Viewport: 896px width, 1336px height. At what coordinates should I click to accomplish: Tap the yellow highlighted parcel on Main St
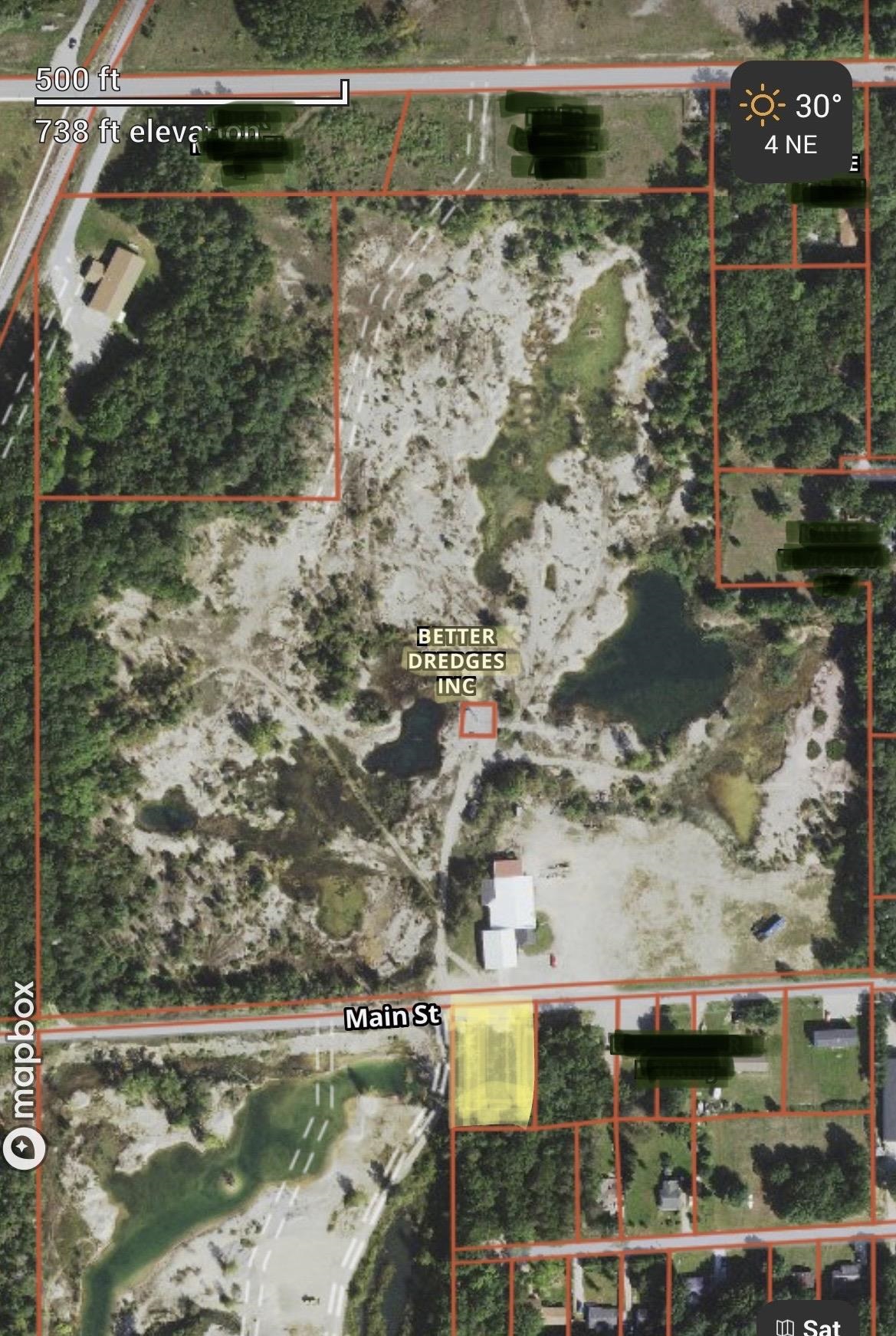point(492,1064)
